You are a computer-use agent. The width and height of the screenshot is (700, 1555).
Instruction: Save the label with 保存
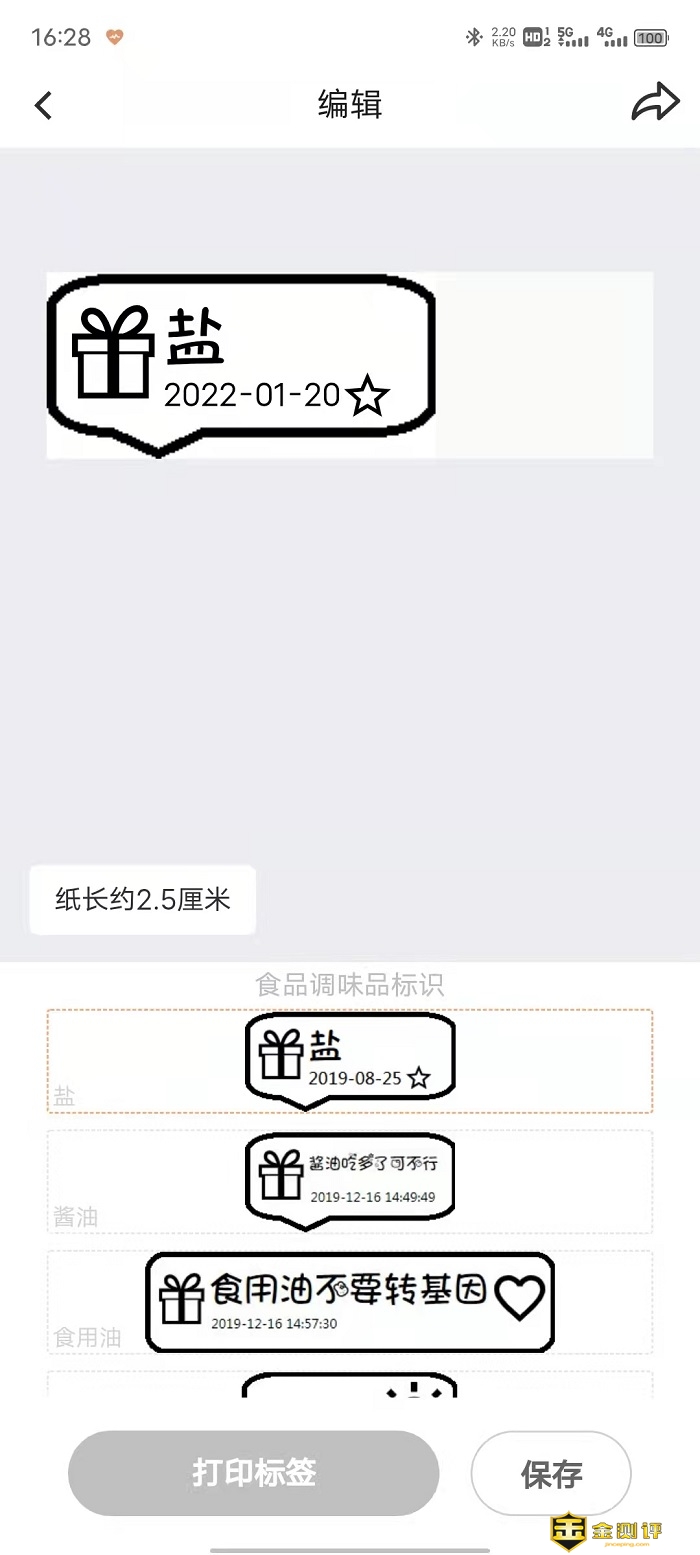551,1473
